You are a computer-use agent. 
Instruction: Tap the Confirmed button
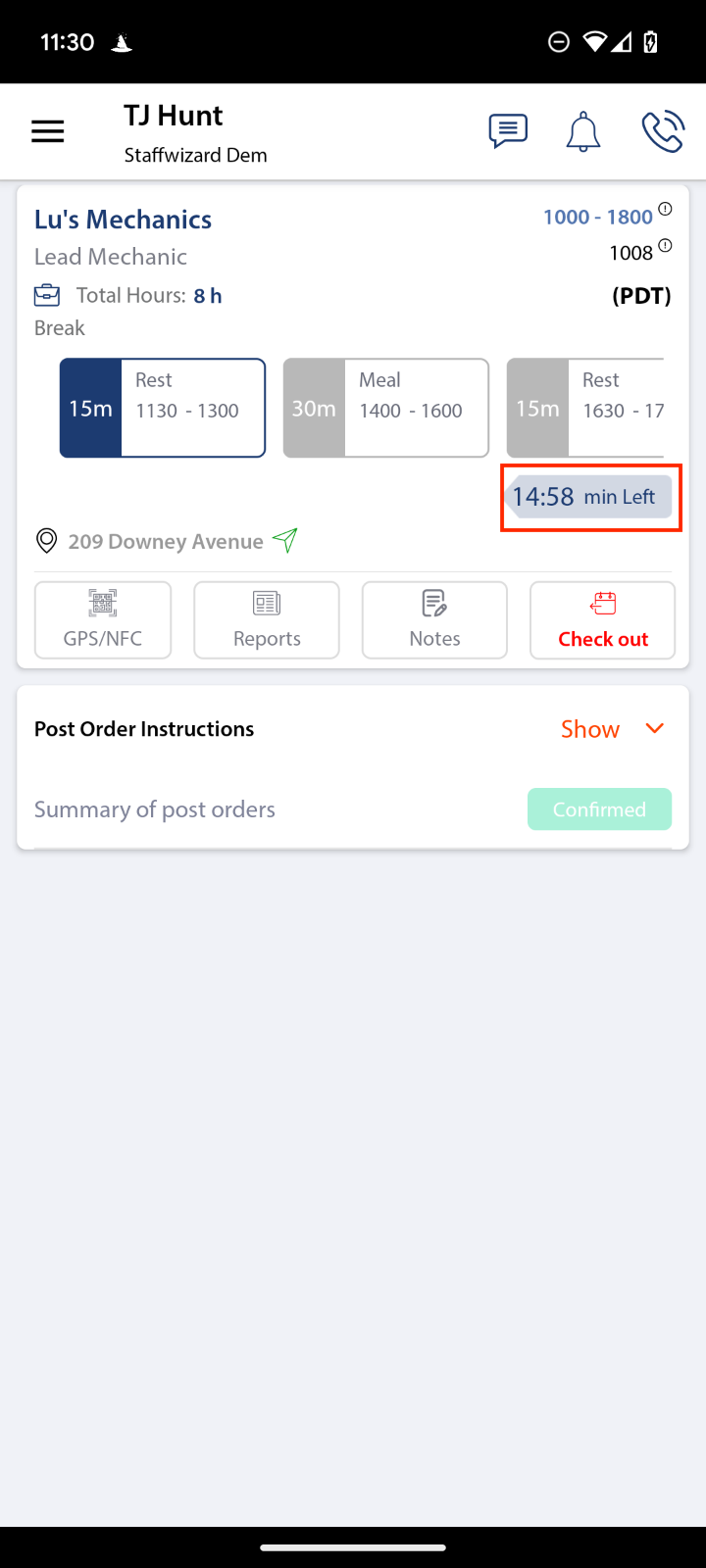599,809
